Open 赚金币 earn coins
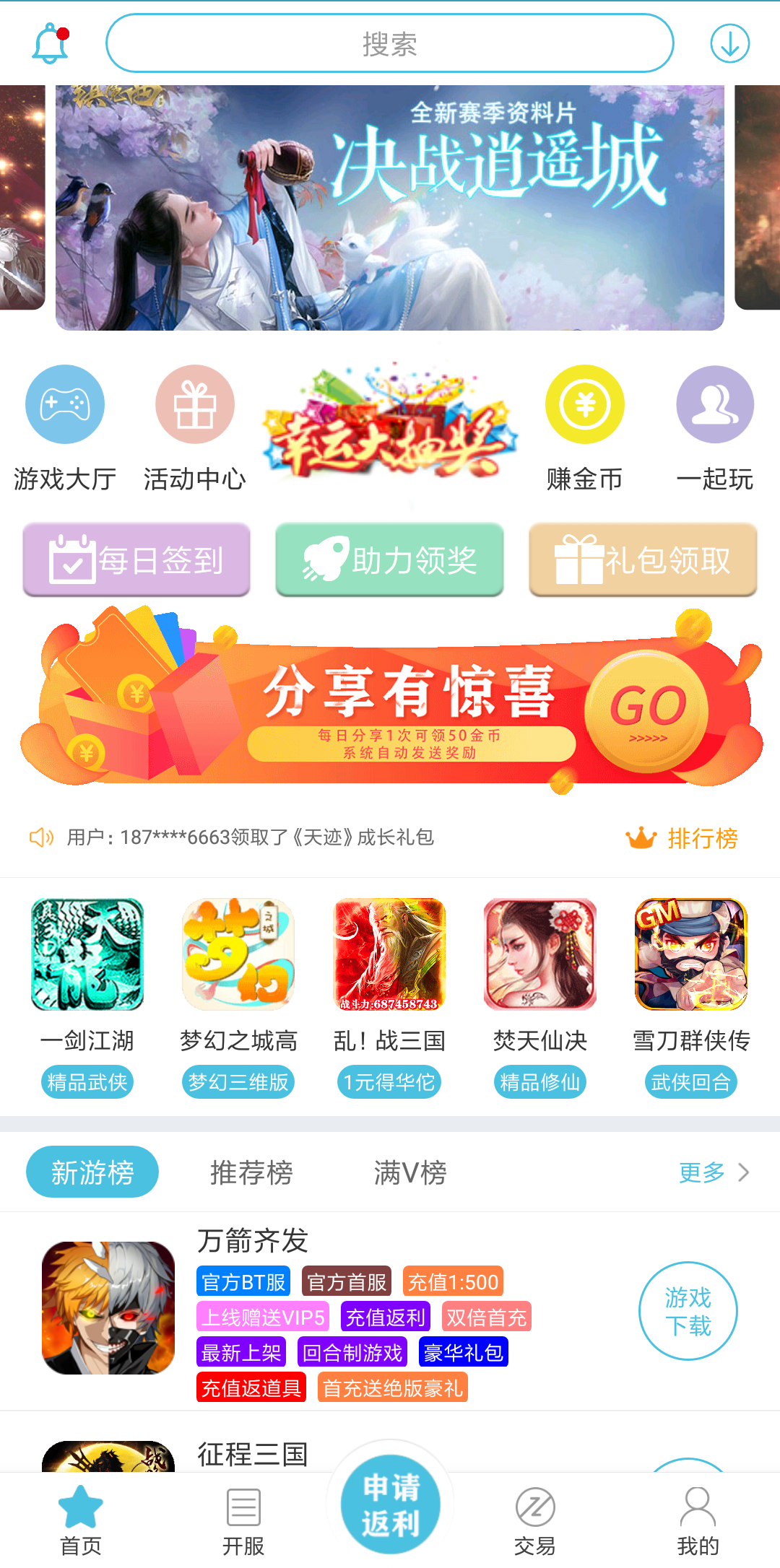This screenshot has width=780, height=1568. (x=584, y=427)
